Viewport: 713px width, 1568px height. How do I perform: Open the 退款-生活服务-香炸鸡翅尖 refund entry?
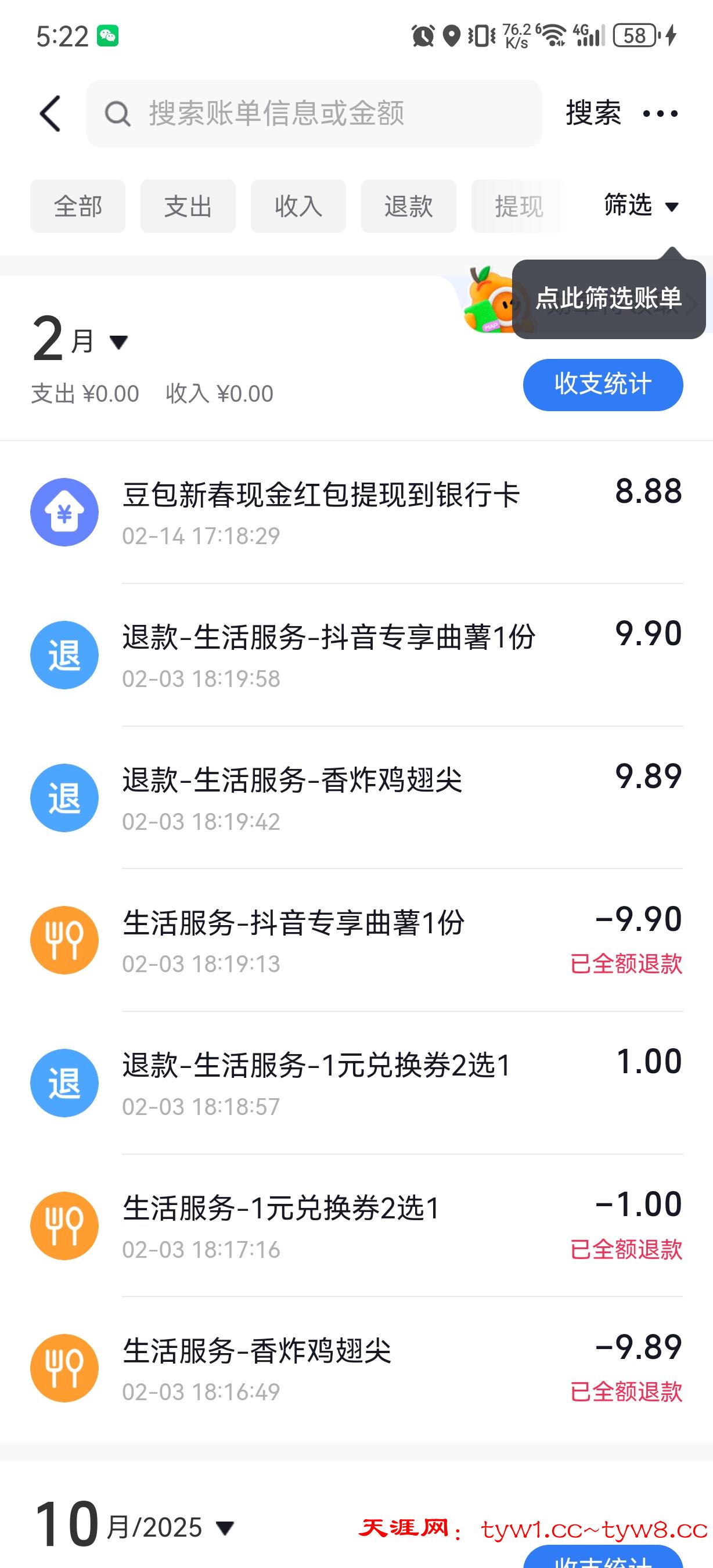(356, 798)
